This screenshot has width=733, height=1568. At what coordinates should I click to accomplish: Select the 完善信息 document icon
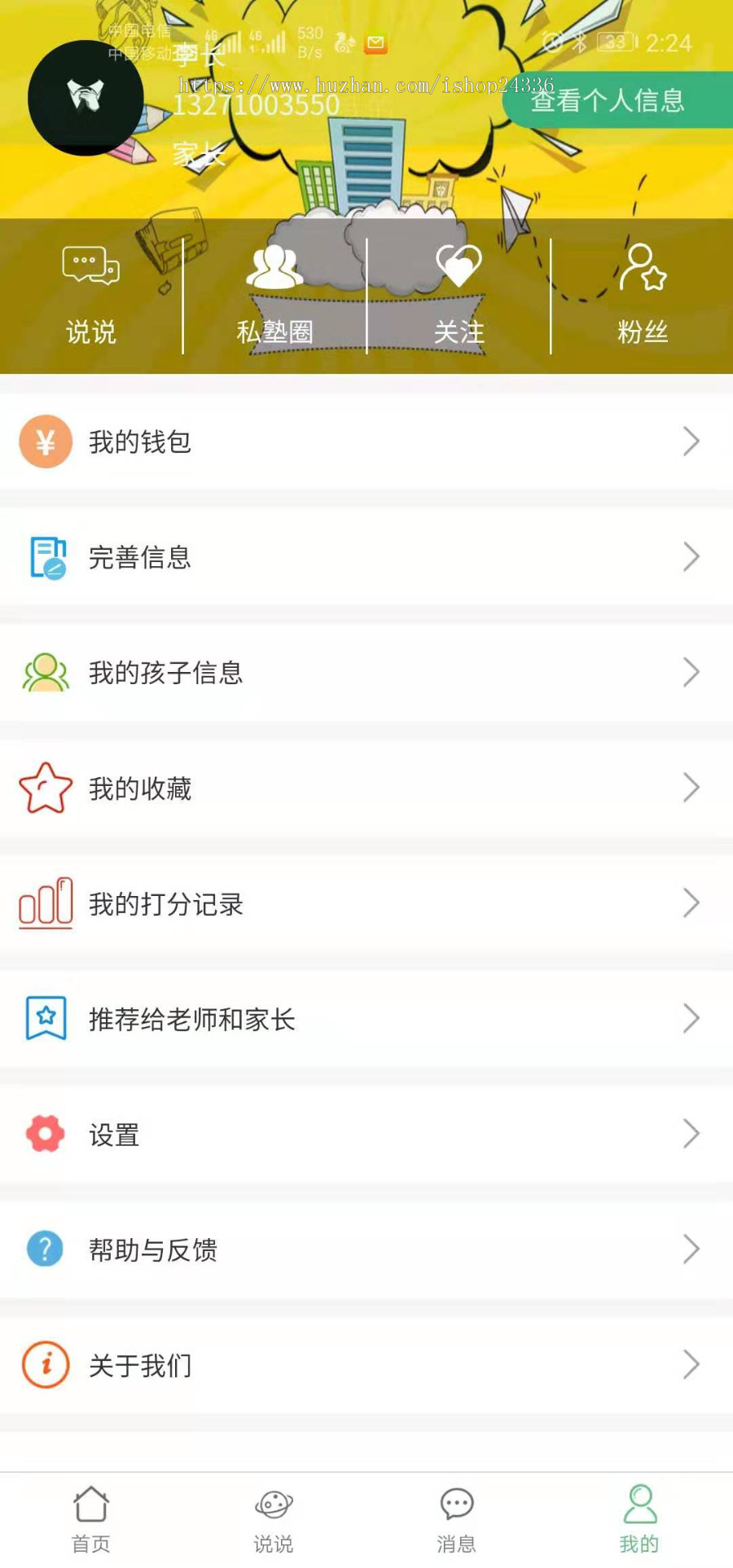46,557
